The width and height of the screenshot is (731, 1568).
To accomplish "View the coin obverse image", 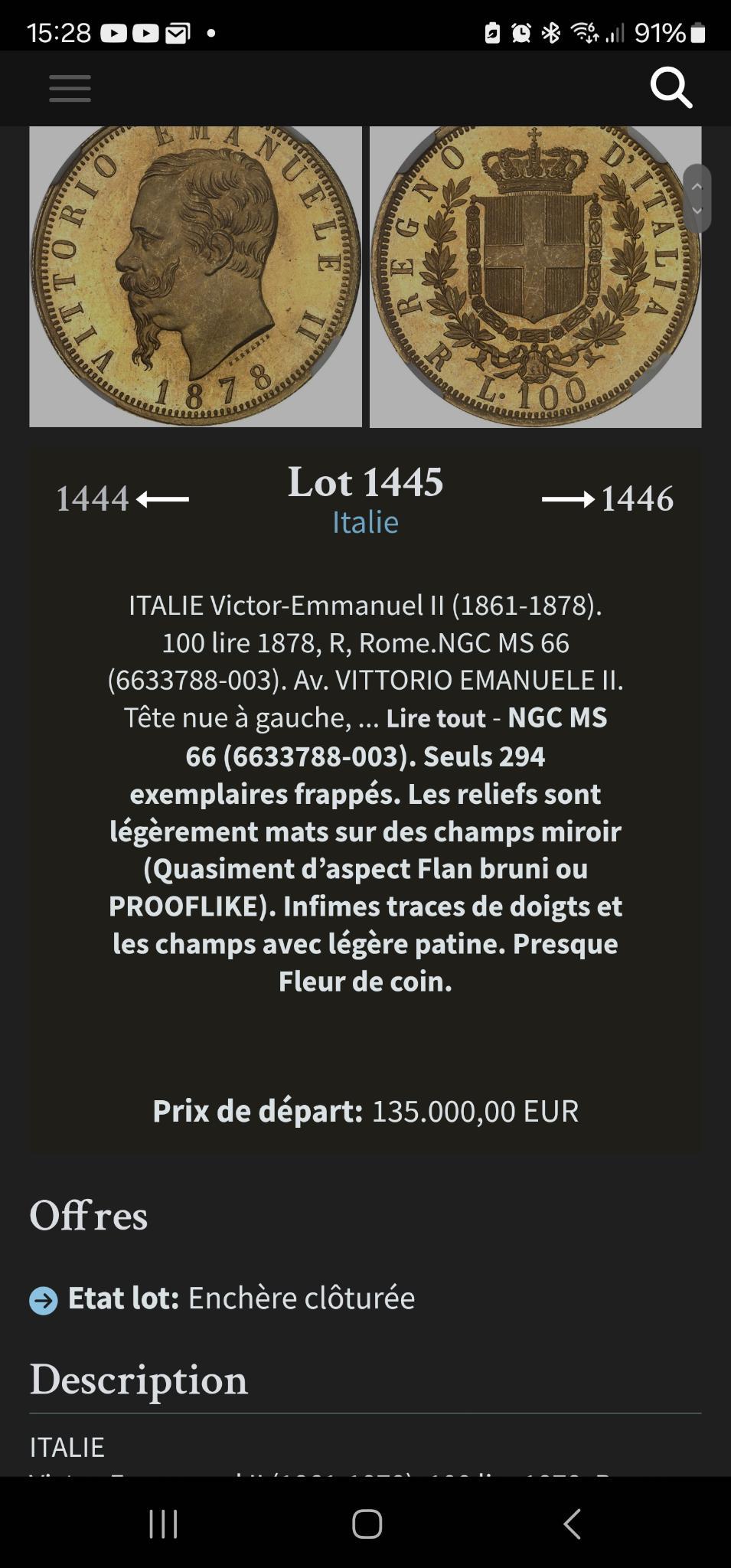I will (x=195, y=276).
